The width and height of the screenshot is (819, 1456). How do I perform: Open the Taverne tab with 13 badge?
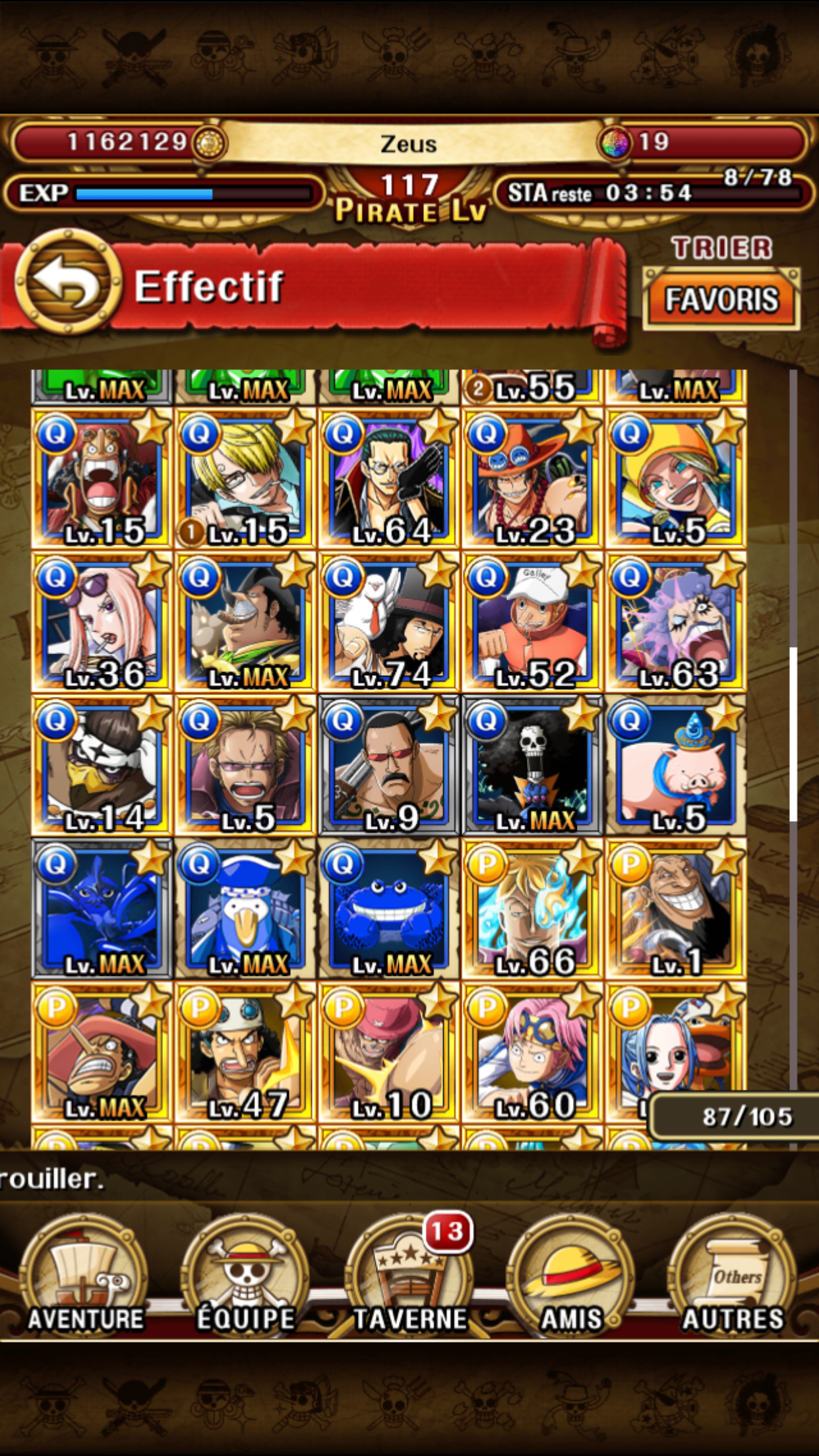[x=409, y=1279]
